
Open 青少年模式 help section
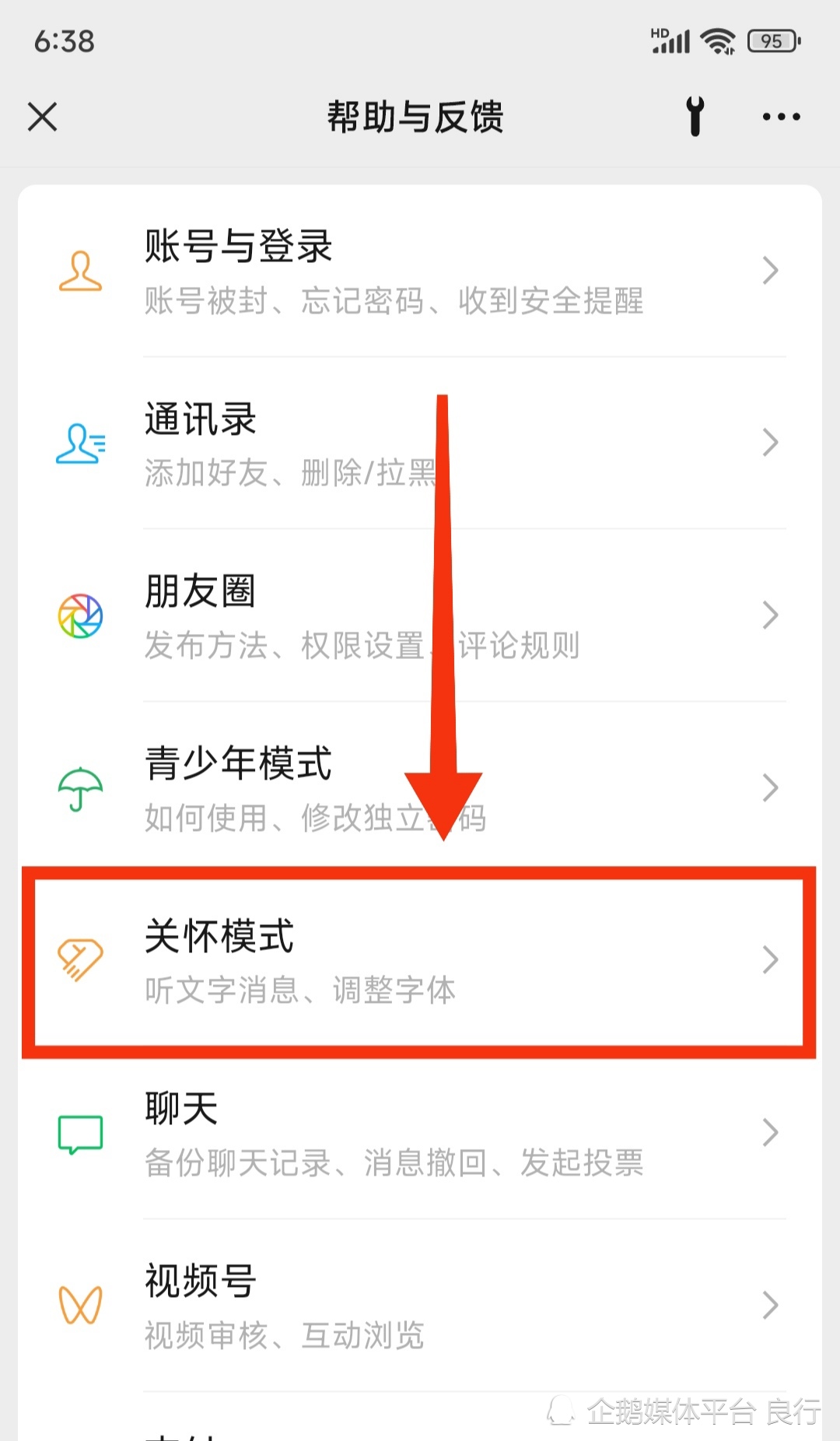(x=420, y=787)
